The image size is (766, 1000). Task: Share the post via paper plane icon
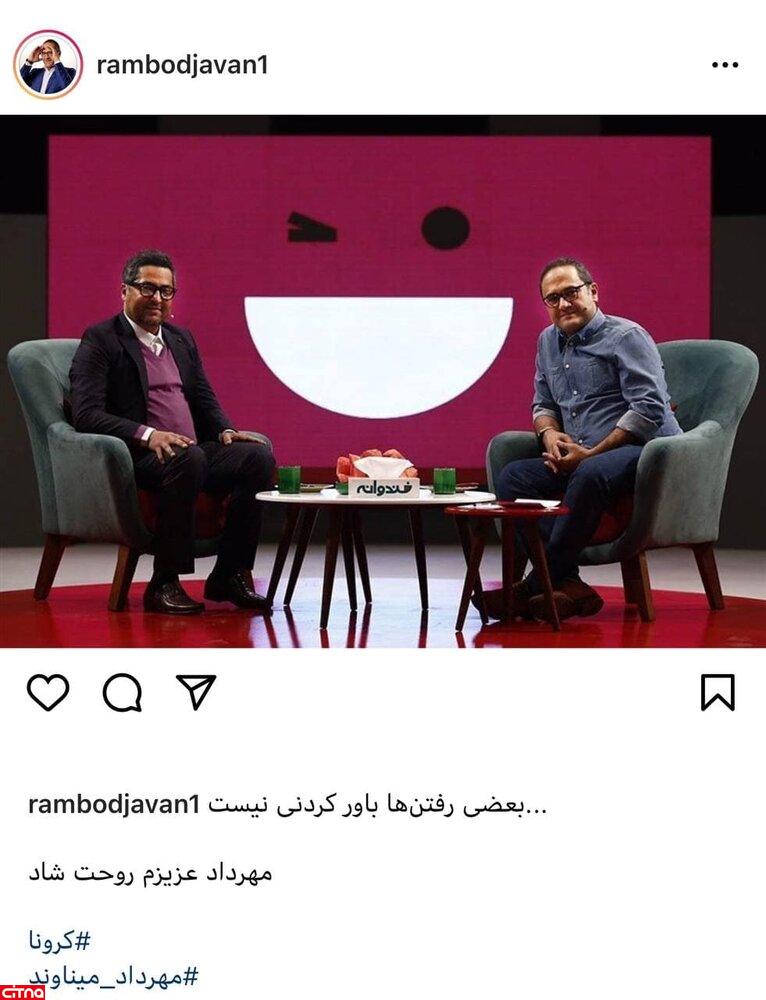tap(196, 692)
